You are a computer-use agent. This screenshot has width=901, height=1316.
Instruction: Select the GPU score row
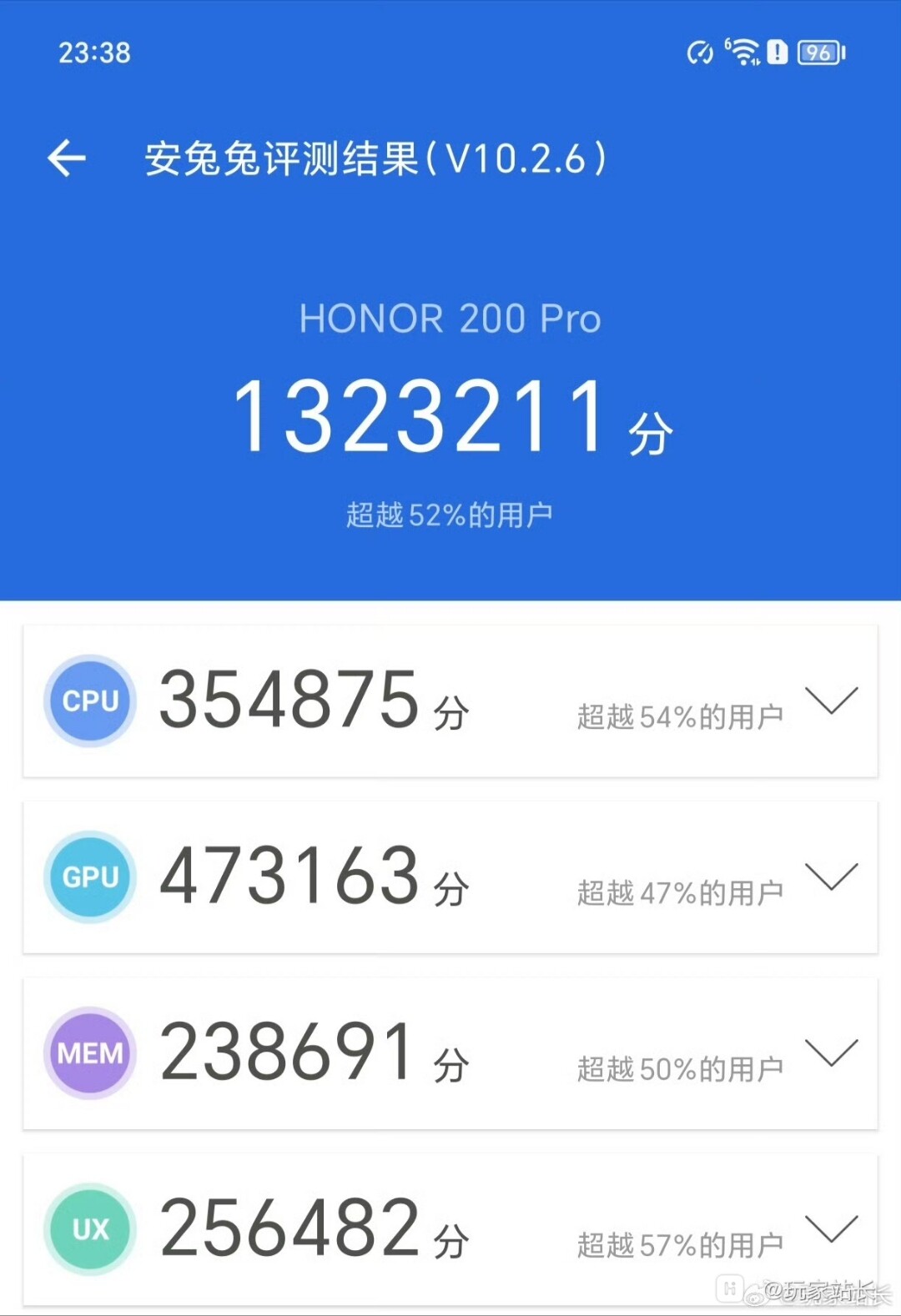coord(450,877)
